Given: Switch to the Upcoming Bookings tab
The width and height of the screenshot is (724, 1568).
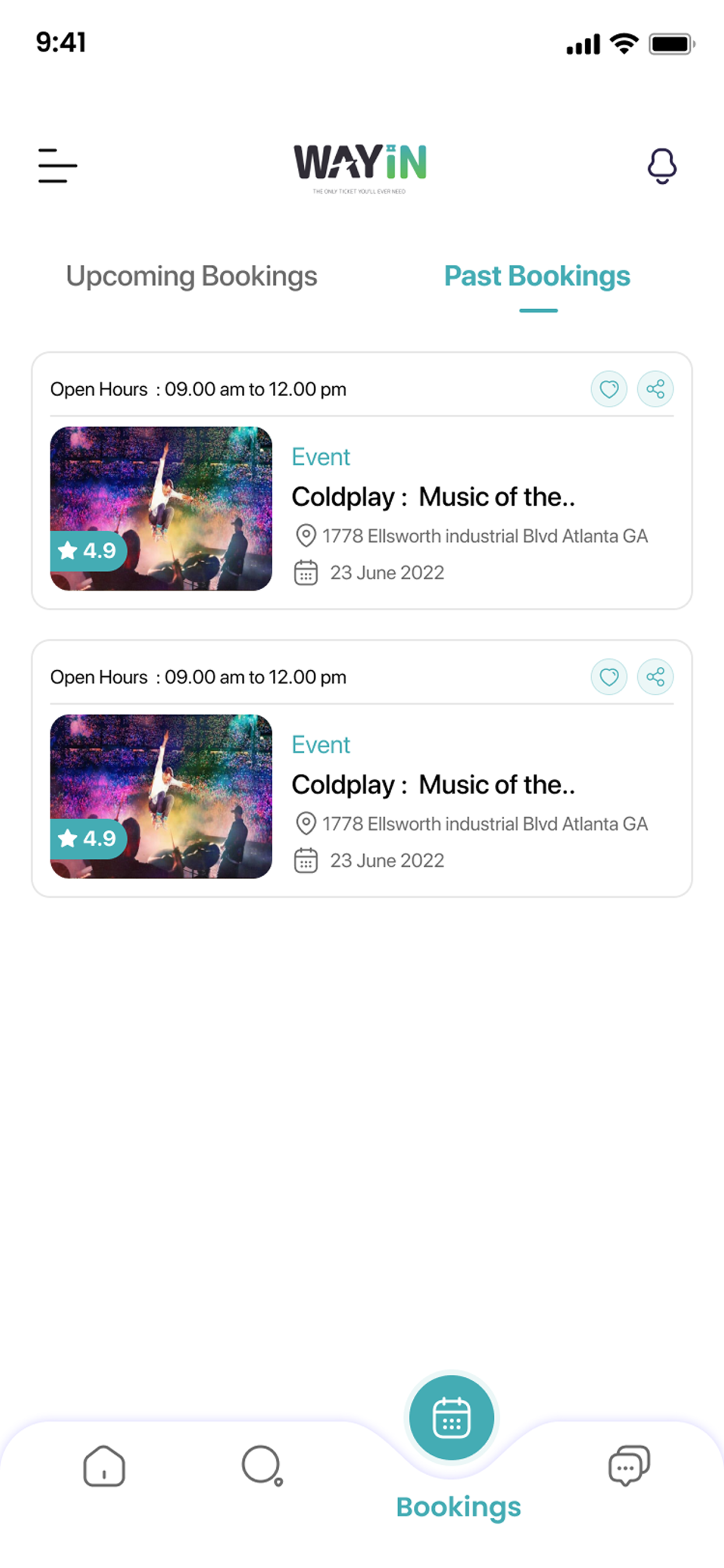Looking at the screenshot, I should click(x=193, y=276).
